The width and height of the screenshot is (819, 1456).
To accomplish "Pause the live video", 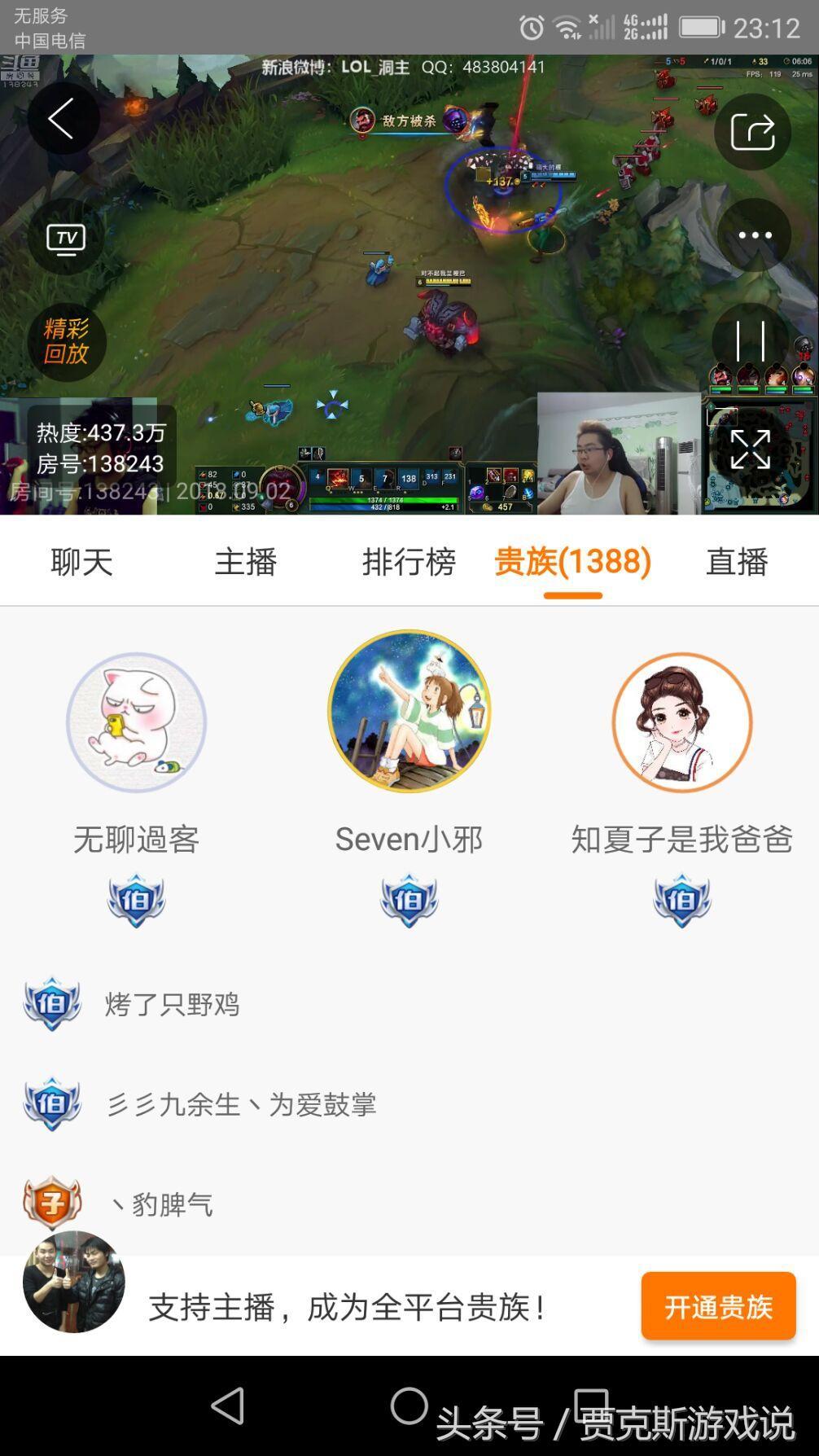I will (750, 341).
